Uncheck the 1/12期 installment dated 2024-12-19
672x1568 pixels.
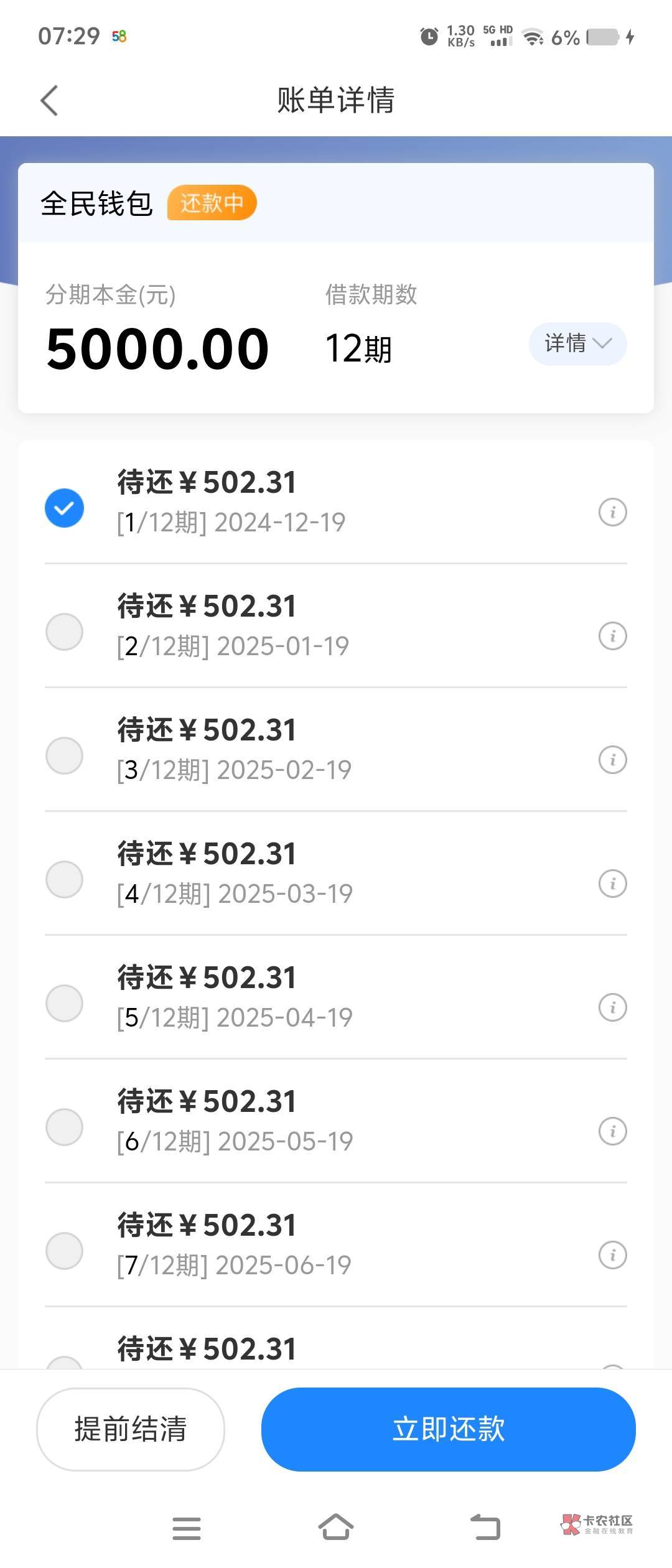[64, 508]
